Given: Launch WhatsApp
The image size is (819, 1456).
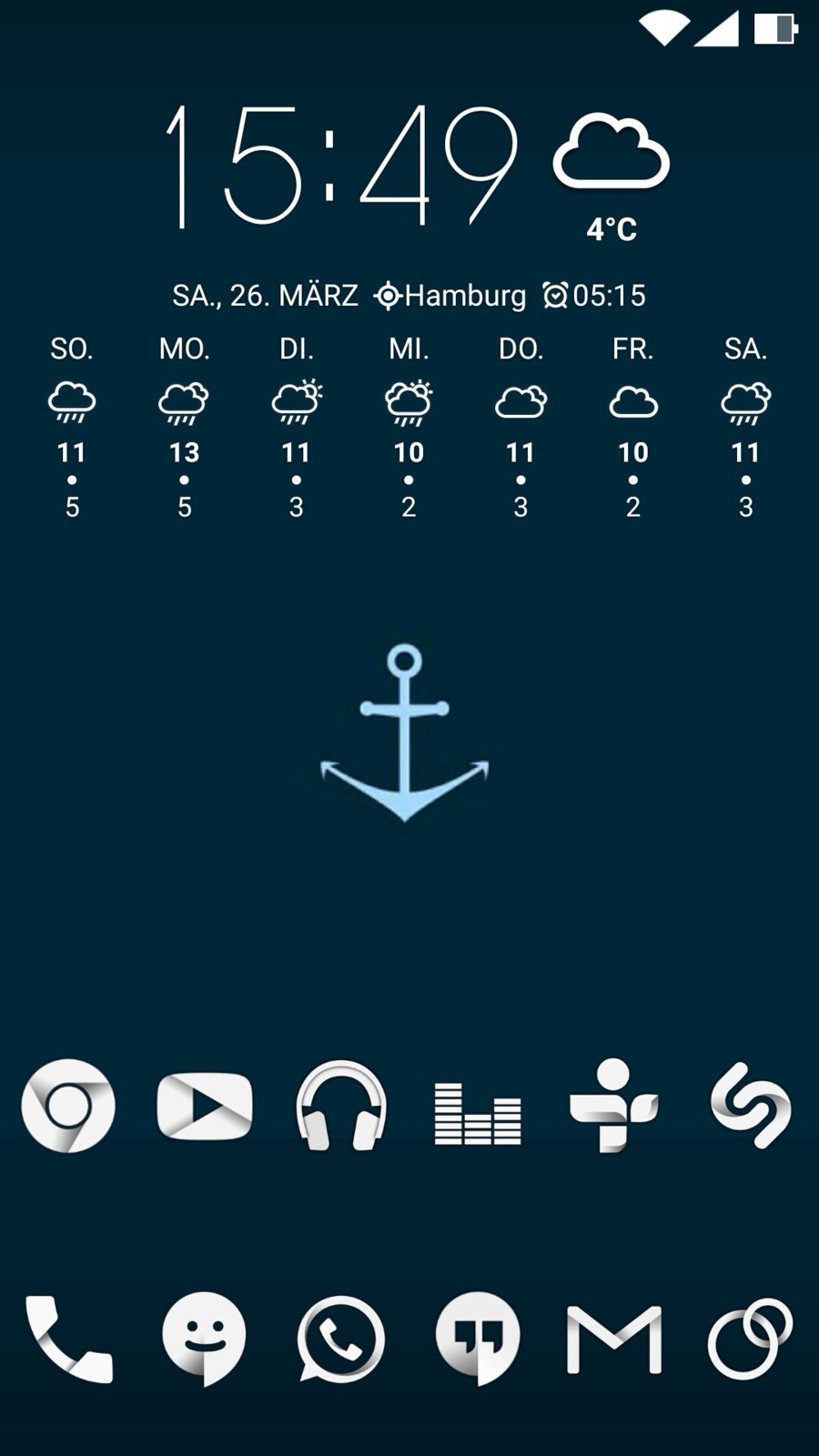Looking at the screenshot, I should click(341, 1340).
